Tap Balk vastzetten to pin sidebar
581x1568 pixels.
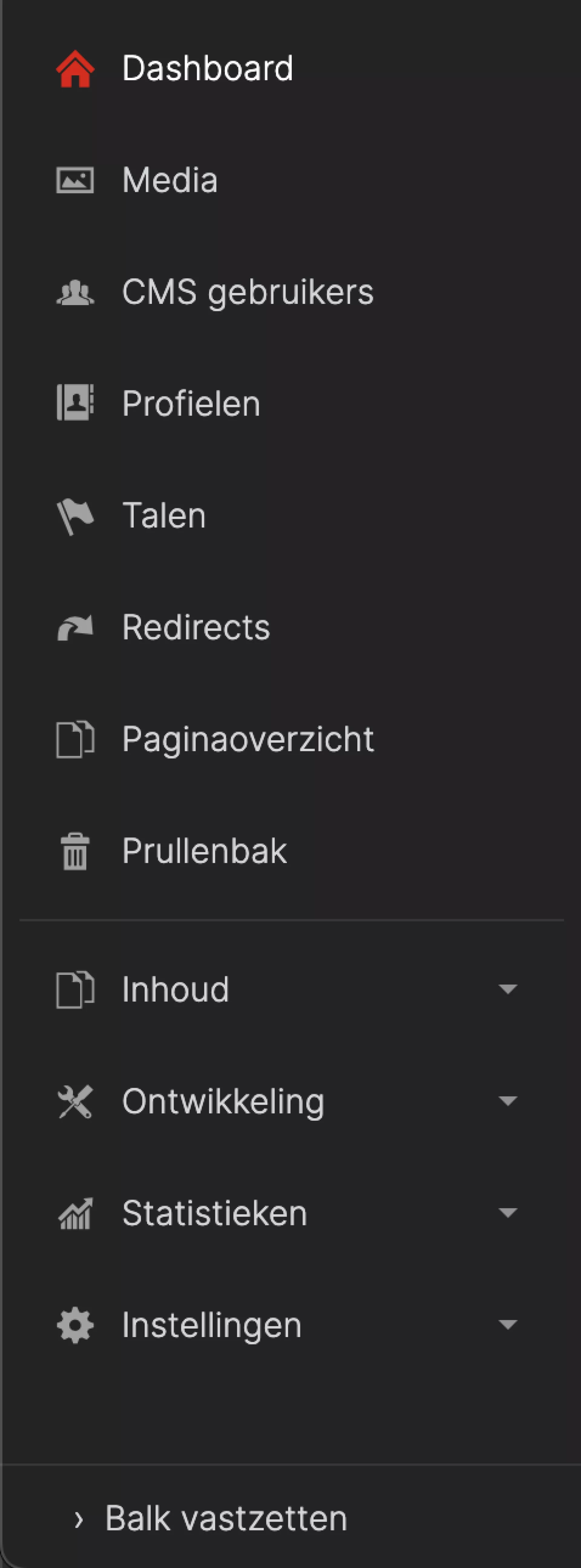pos(225,1519)
